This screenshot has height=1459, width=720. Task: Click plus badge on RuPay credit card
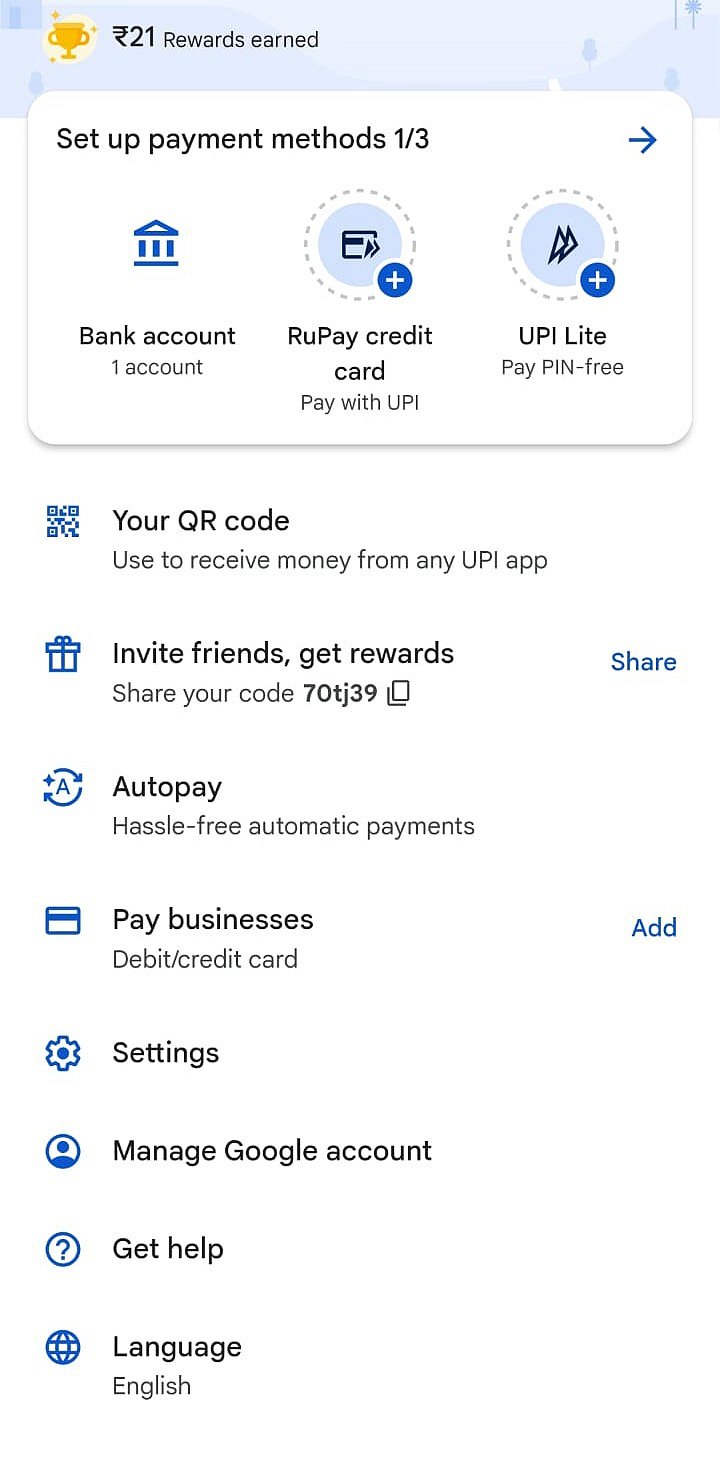pyautogui.click(x=395, y=281)
